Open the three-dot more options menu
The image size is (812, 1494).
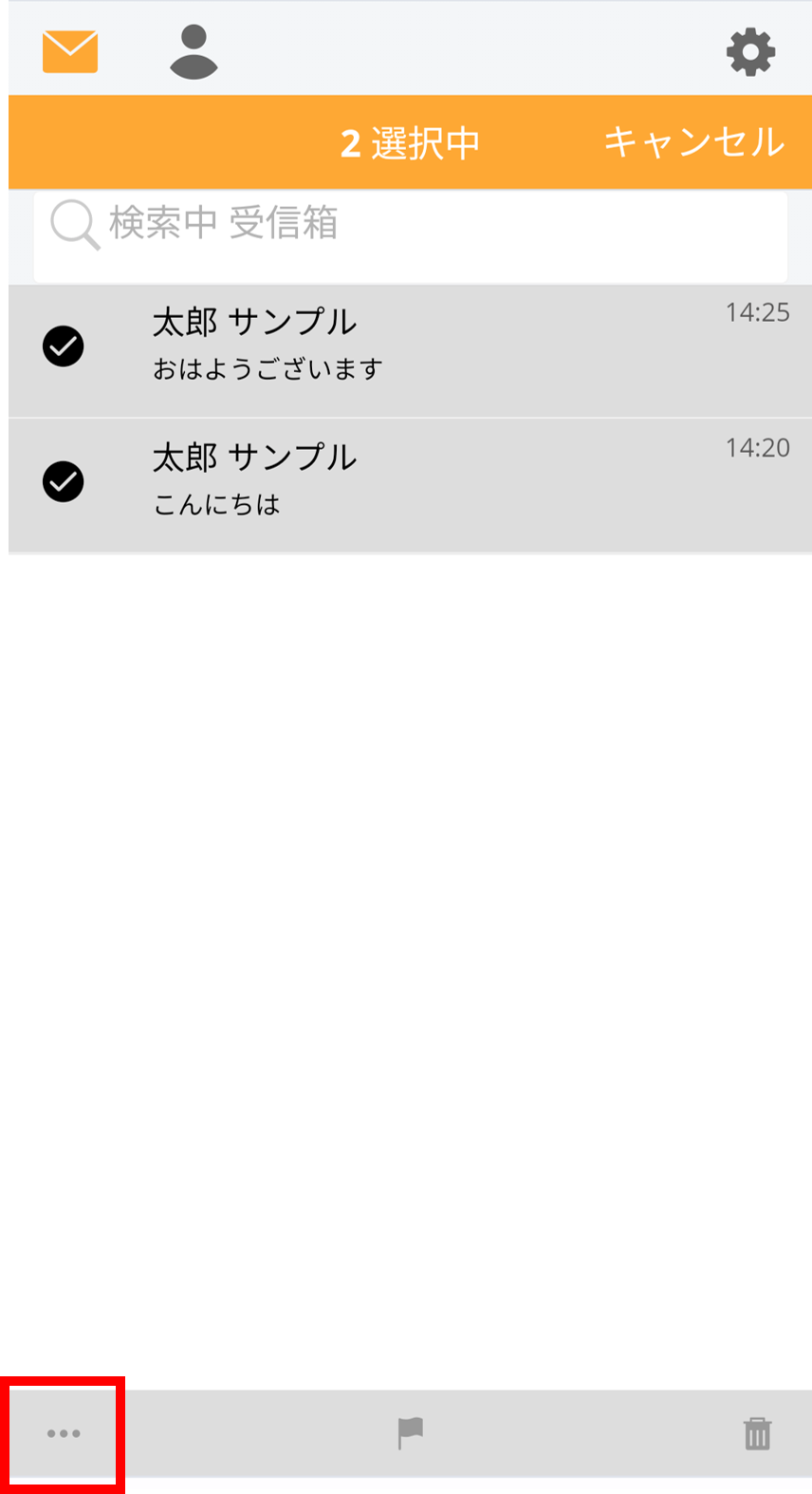coord(64,1433)
